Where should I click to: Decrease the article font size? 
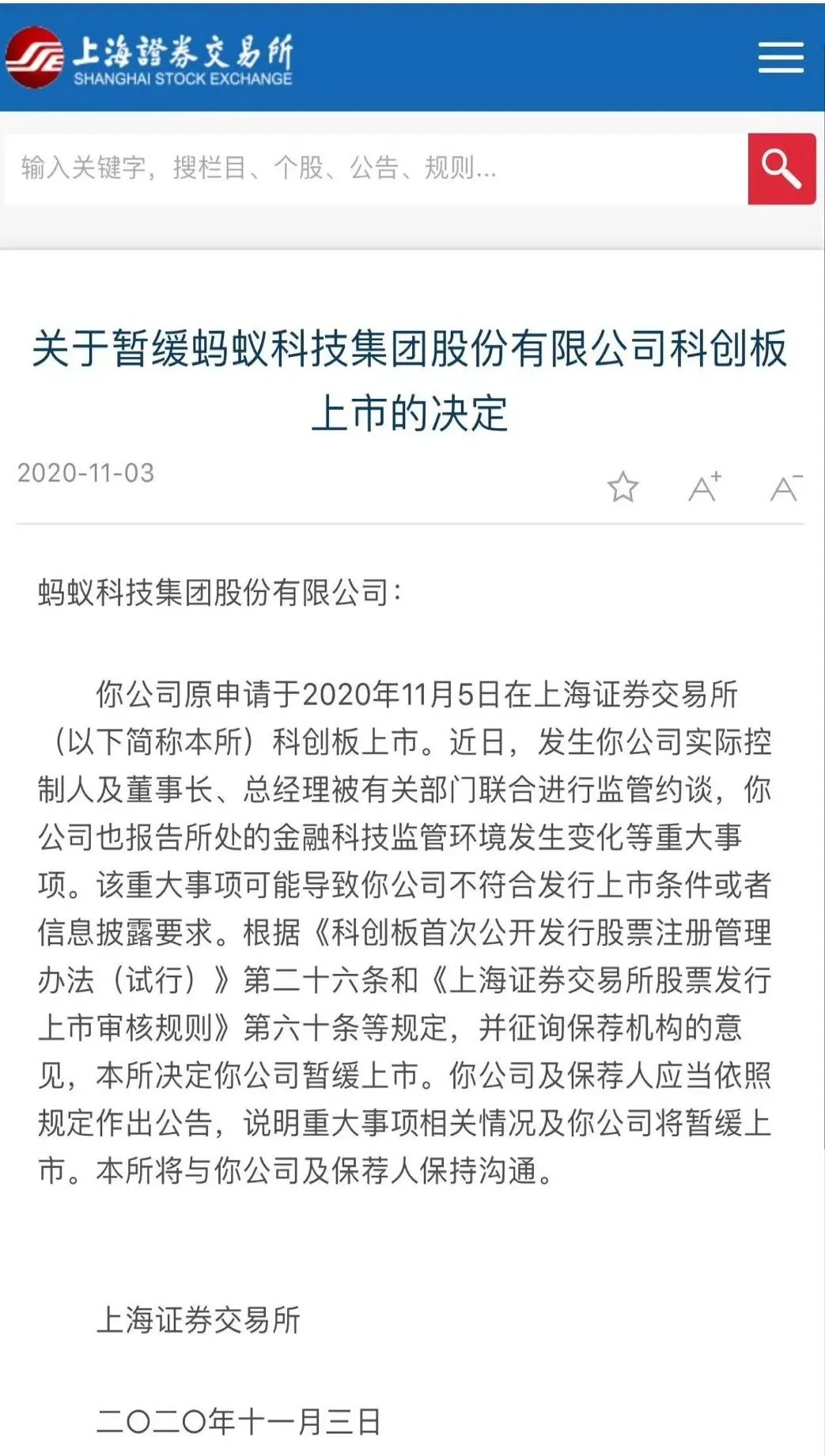coord(785,487)
